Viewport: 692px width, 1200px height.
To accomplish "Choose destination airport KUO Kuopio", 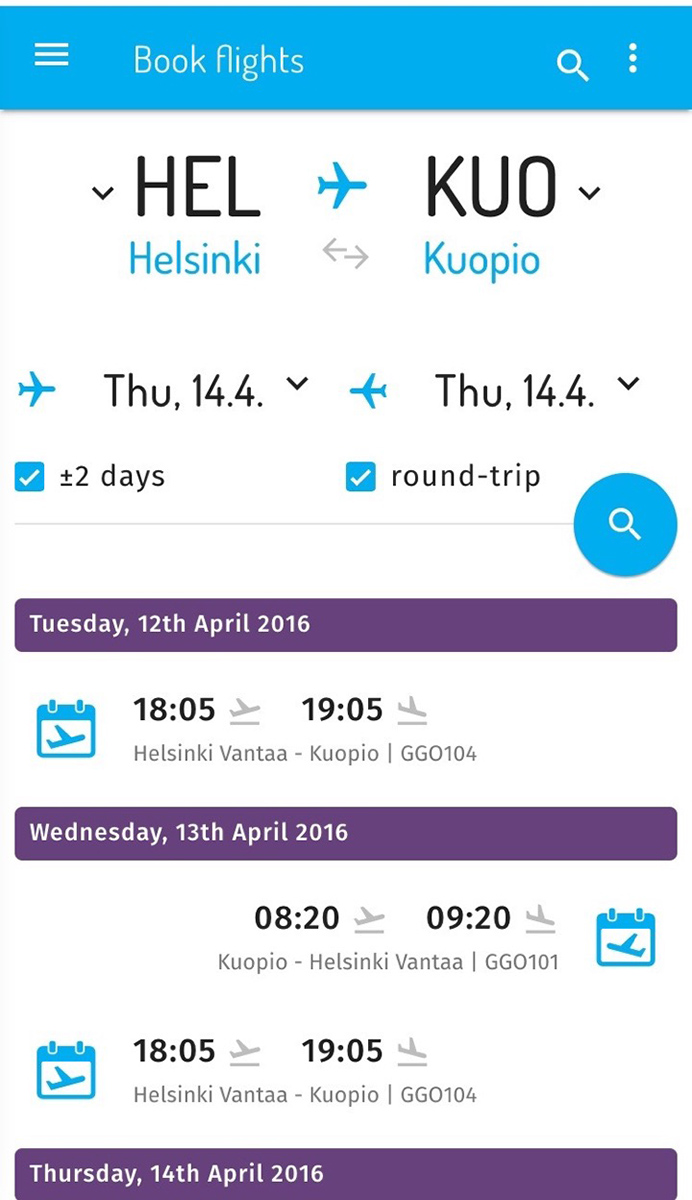I will 495,215.
